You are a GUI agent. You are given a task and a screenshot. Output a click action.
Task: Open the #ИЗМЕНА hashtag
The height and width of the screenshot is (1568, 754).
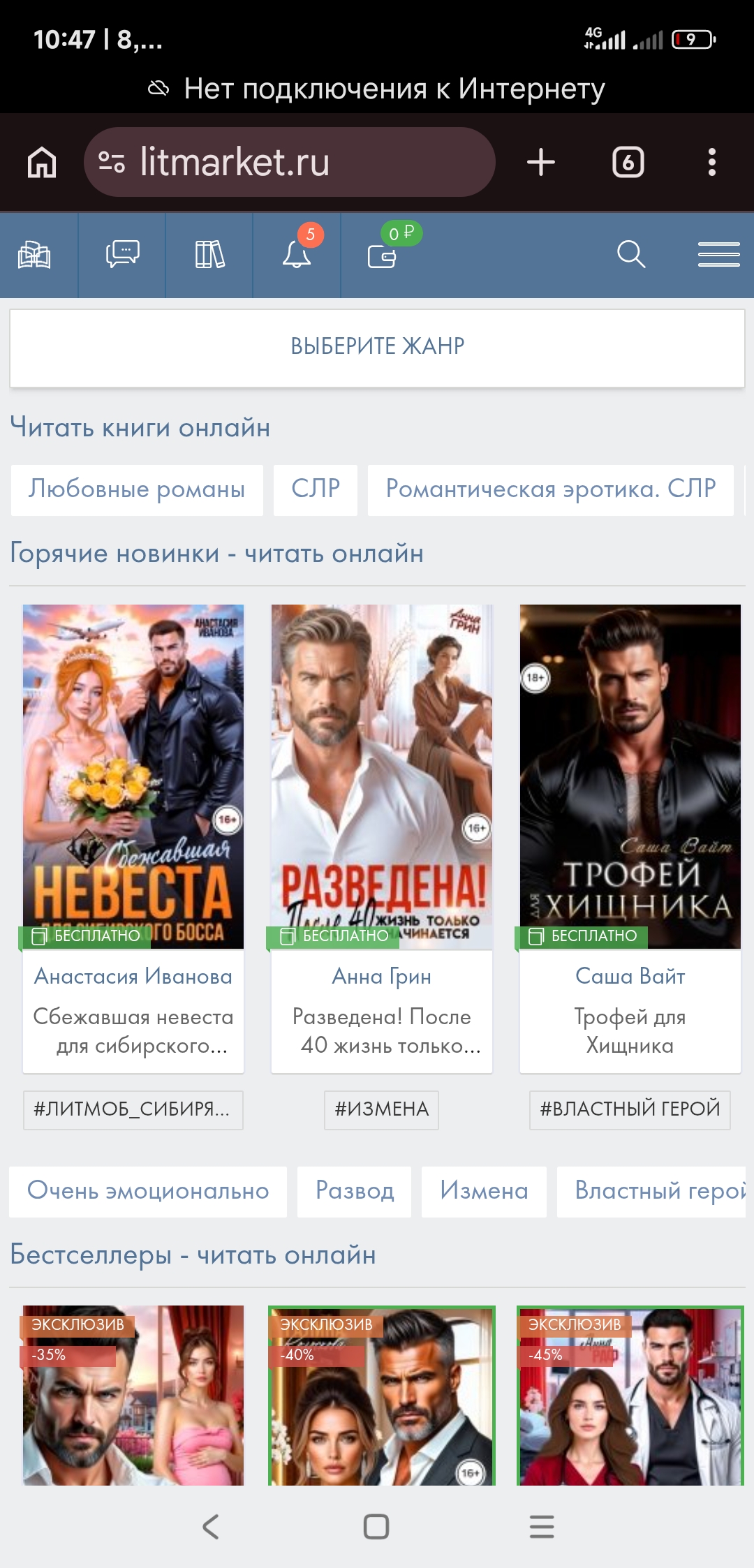381,1109
